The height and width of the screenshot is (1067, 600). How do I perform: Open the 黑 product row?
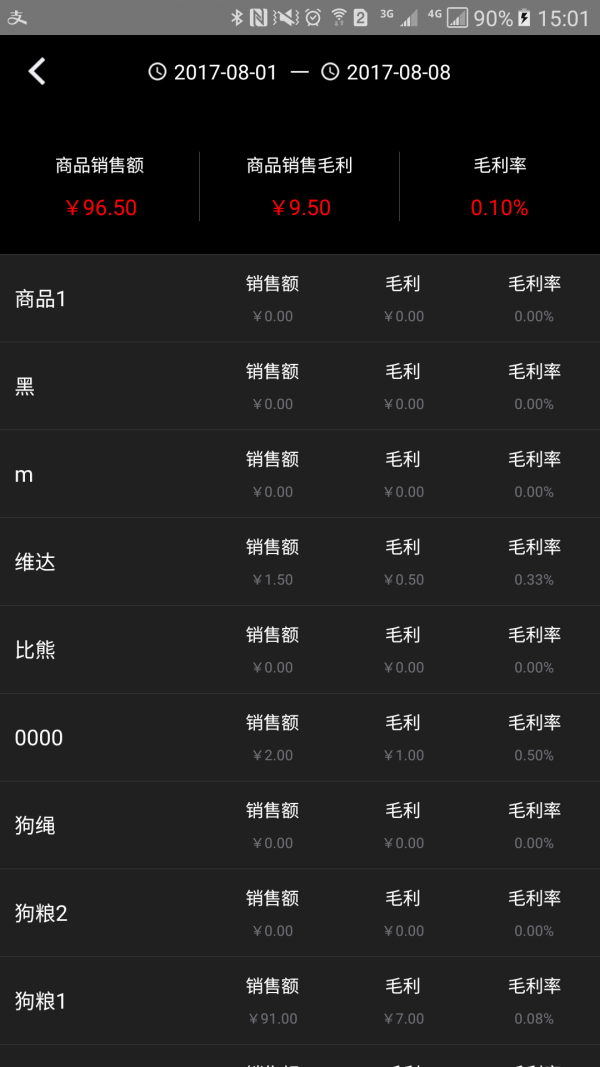click(300, 387)
